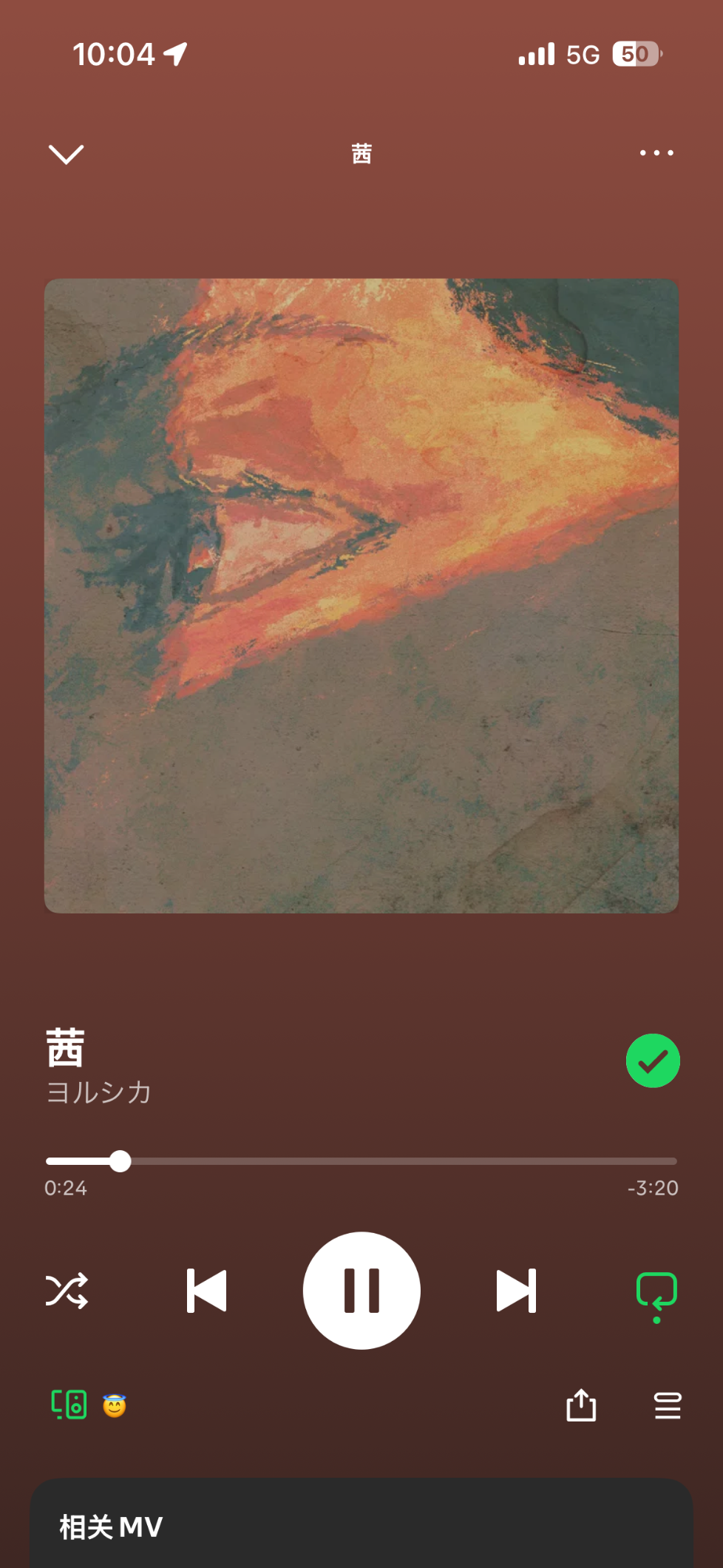Screen dimensions: 723x1568
Task: Open the connected devices picker
Action: pyautogui.click(x=69, y=1405)
